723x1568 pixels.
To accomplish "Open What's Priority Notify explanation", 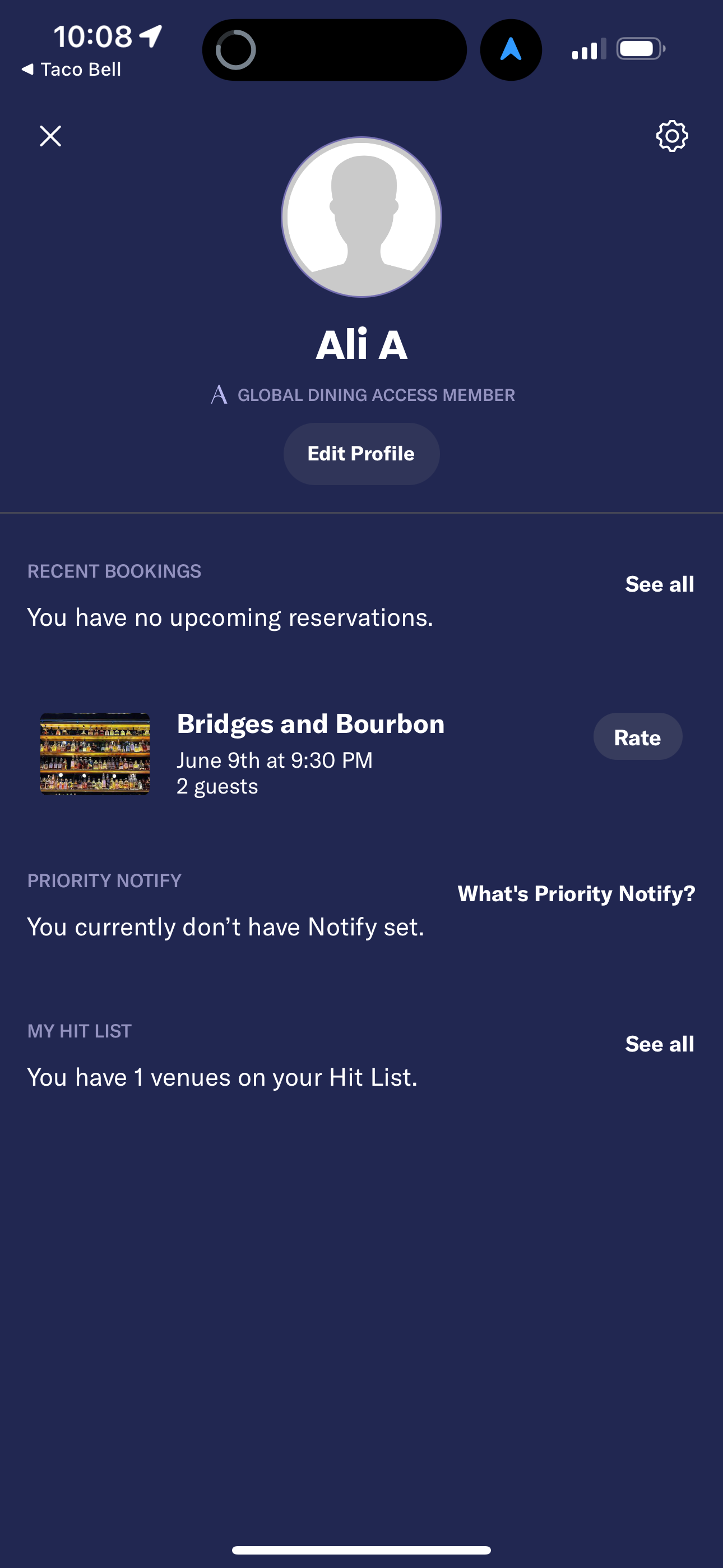I will [576, 893].
